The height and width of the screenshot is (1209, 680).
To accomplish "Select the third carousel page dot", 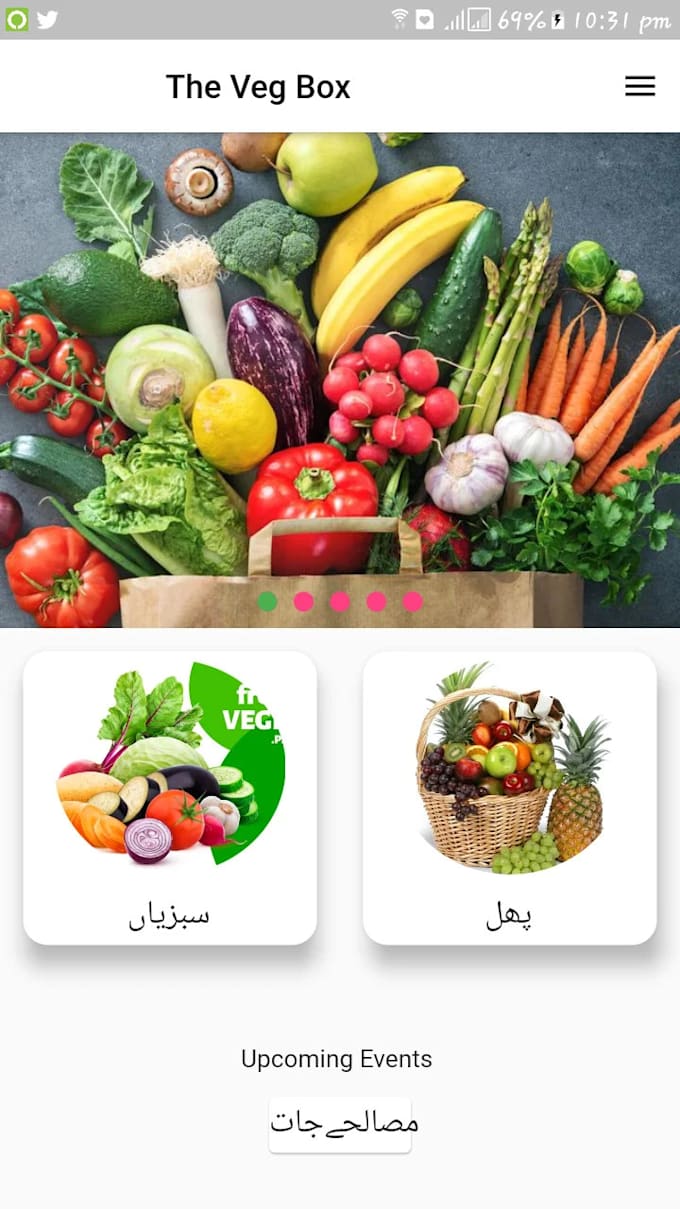I will click(x=340, y=601).
